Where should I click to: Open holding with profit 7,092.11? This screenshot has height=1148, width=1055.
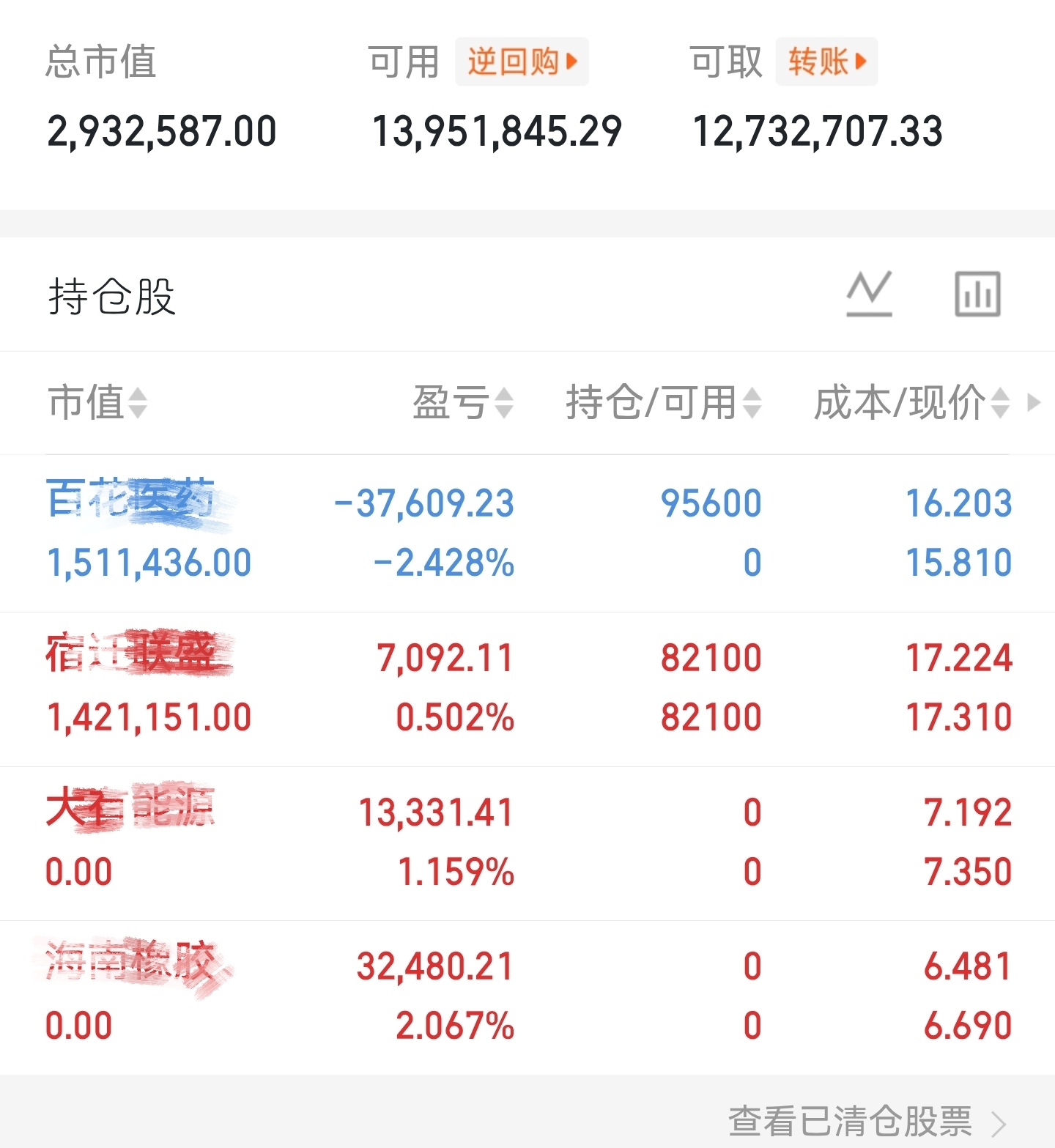pos(527,689)
